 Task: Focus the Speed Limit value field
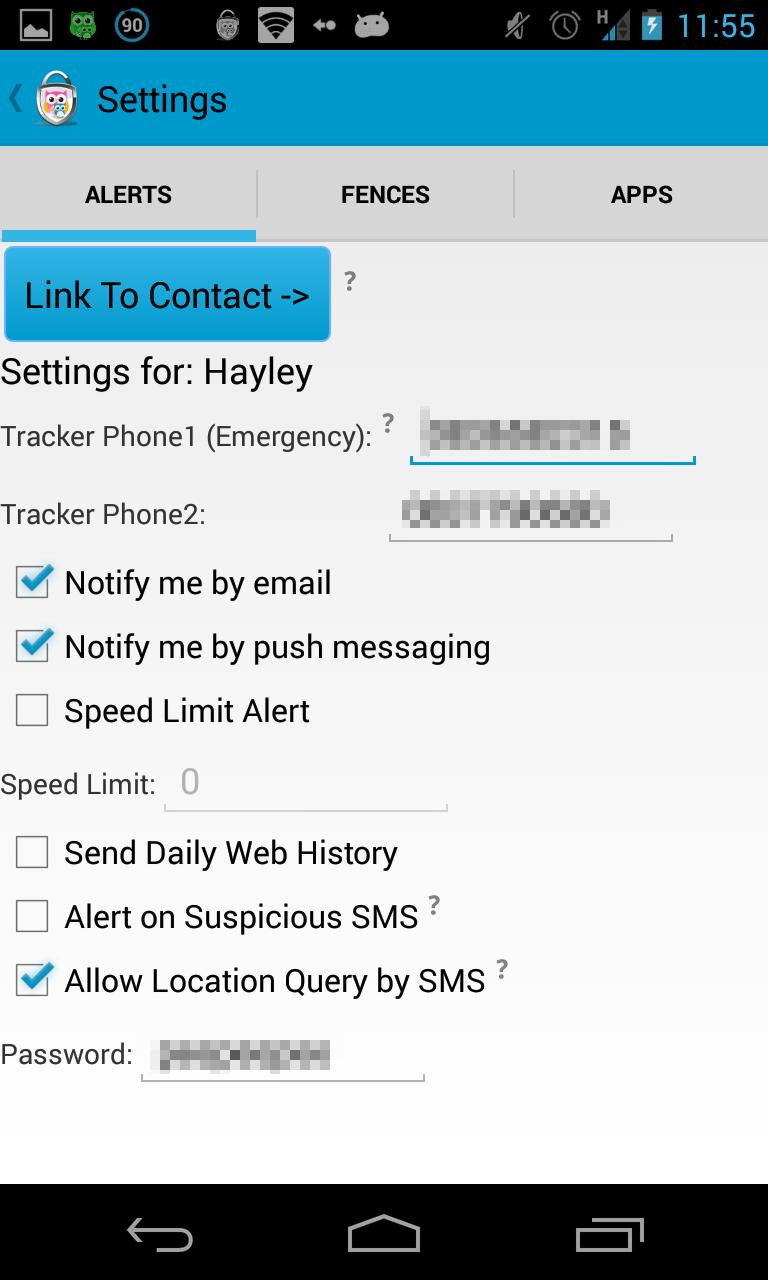click(x=305, y=783)
